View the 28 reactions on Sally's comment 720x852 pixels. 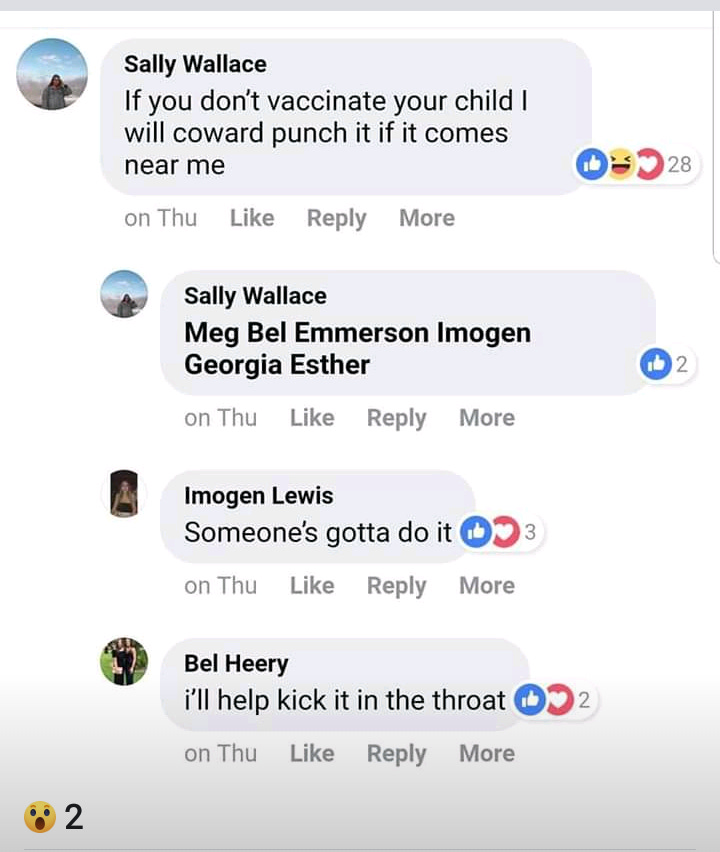click(x=634, y=165)
